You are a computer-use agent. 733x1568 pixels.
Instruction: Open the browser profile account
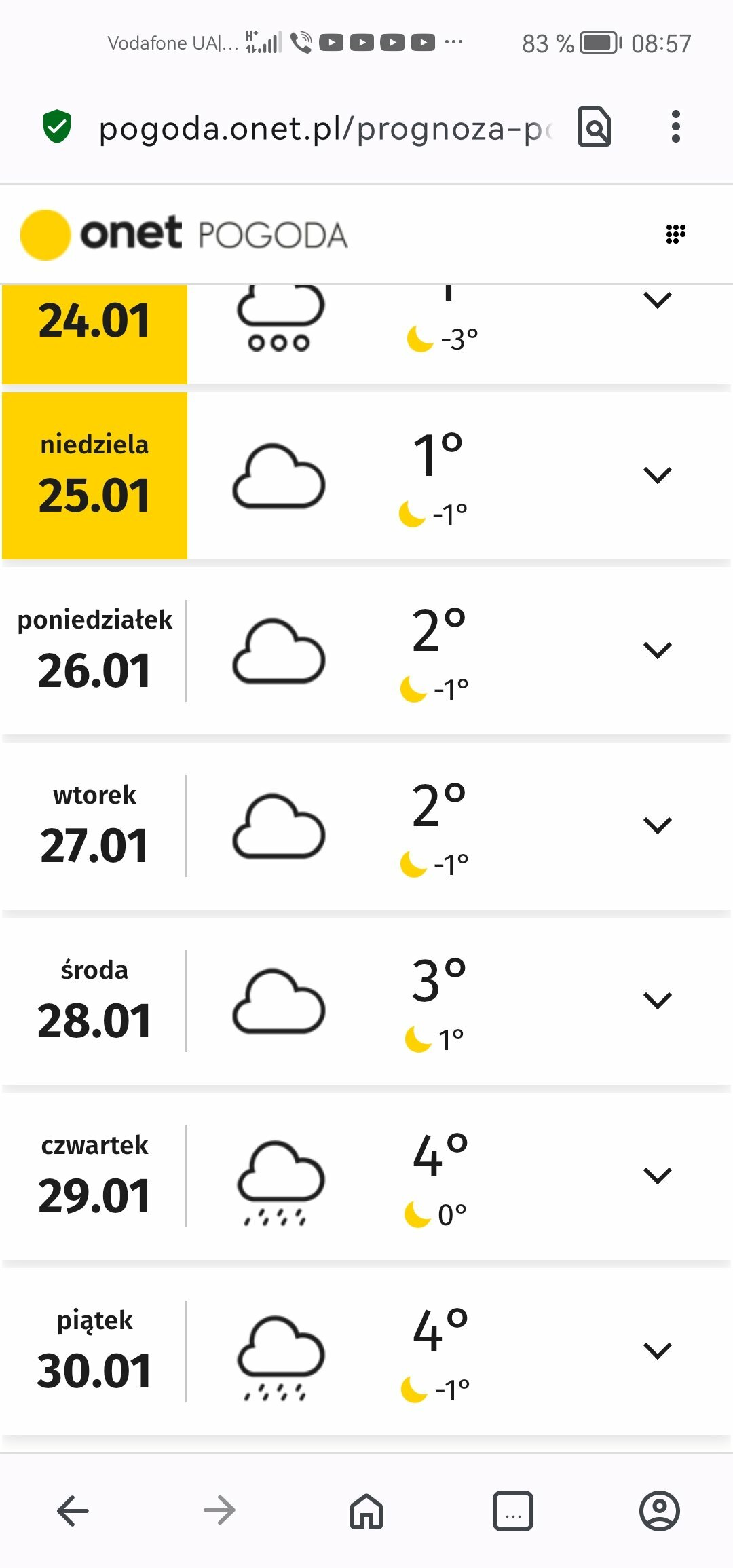click(659, 1511)
